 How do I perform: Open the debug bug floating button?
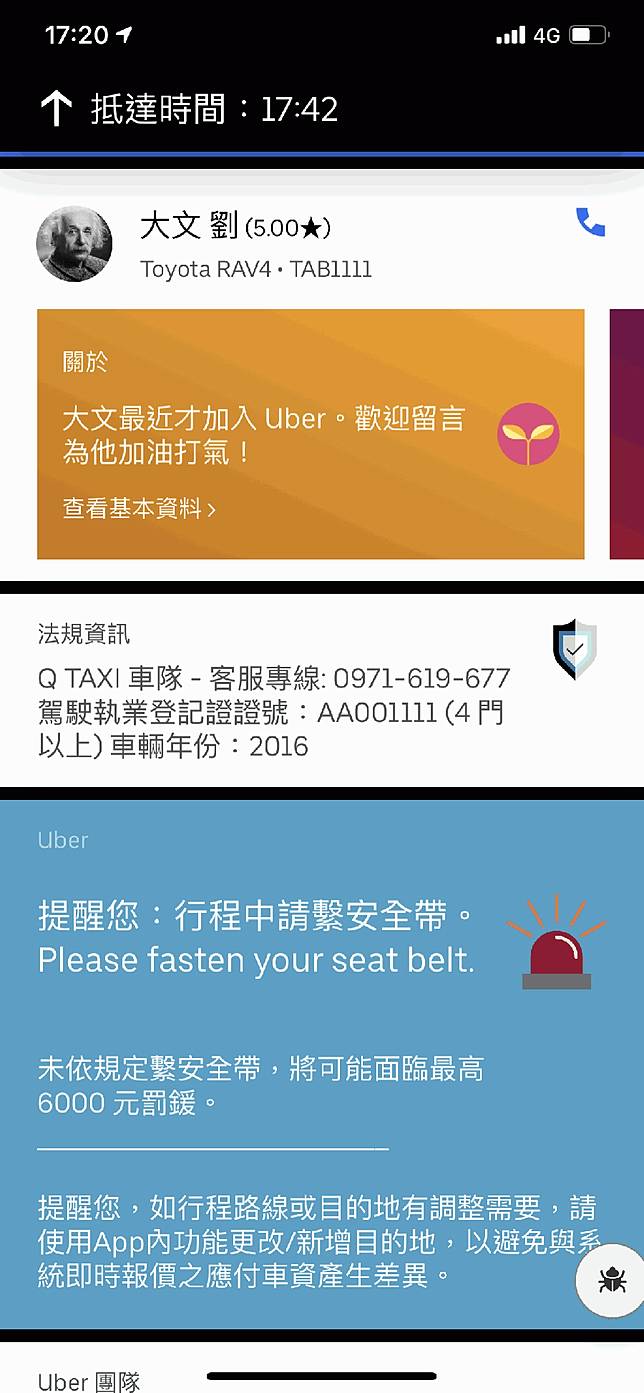[x=611, y=1279]
